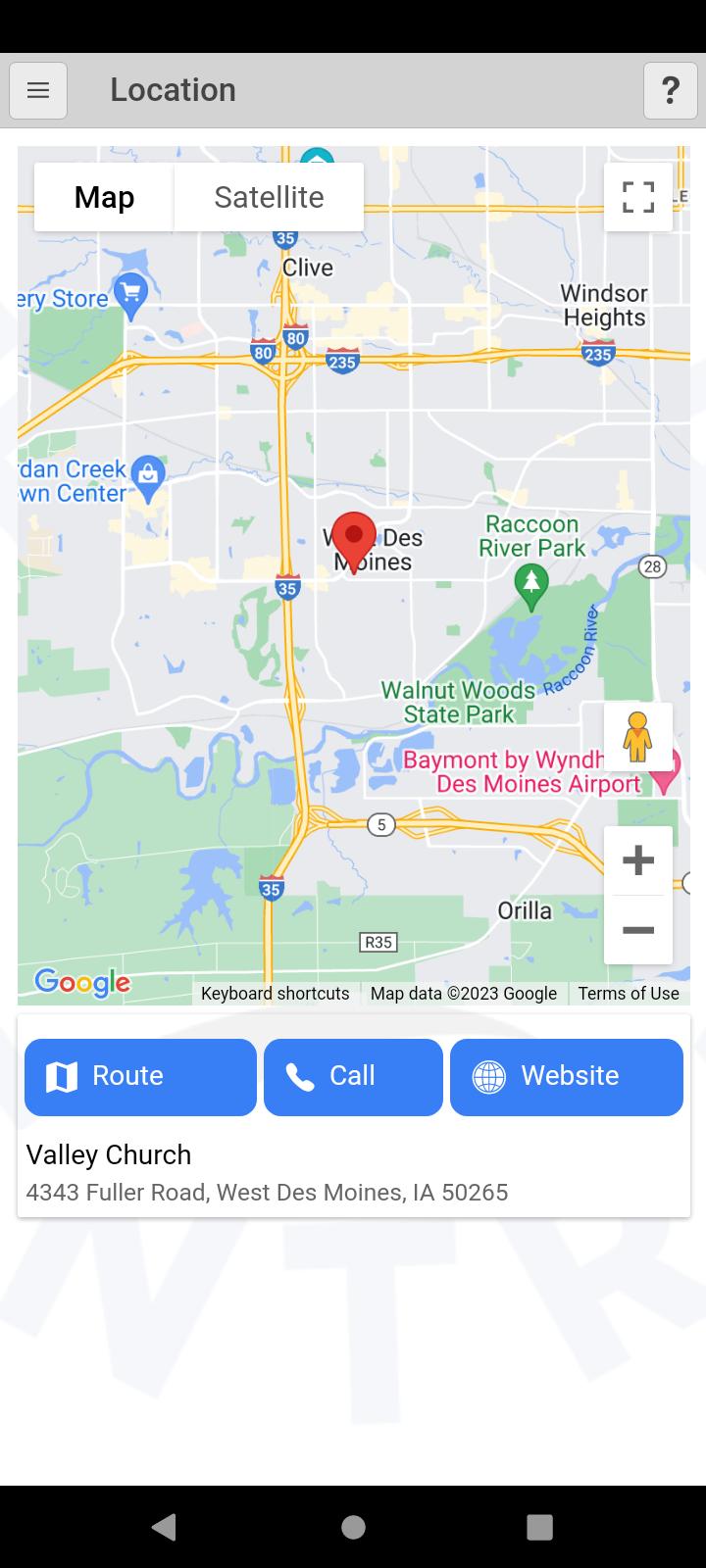
Task: Go back with system back button
Action: coord(164,1527)
